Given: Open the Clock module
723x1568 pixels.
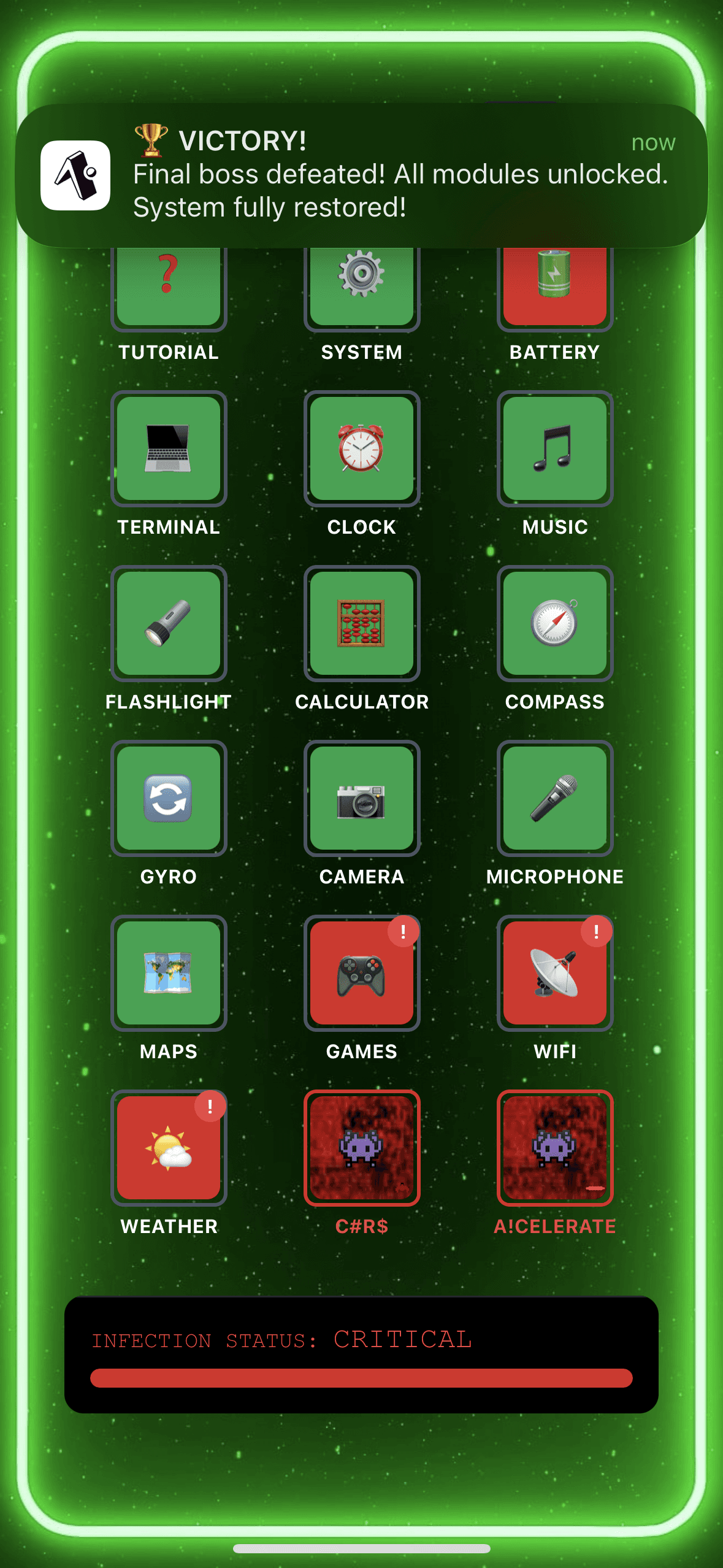Looking at the screenshot, I should tap(361, 450).
